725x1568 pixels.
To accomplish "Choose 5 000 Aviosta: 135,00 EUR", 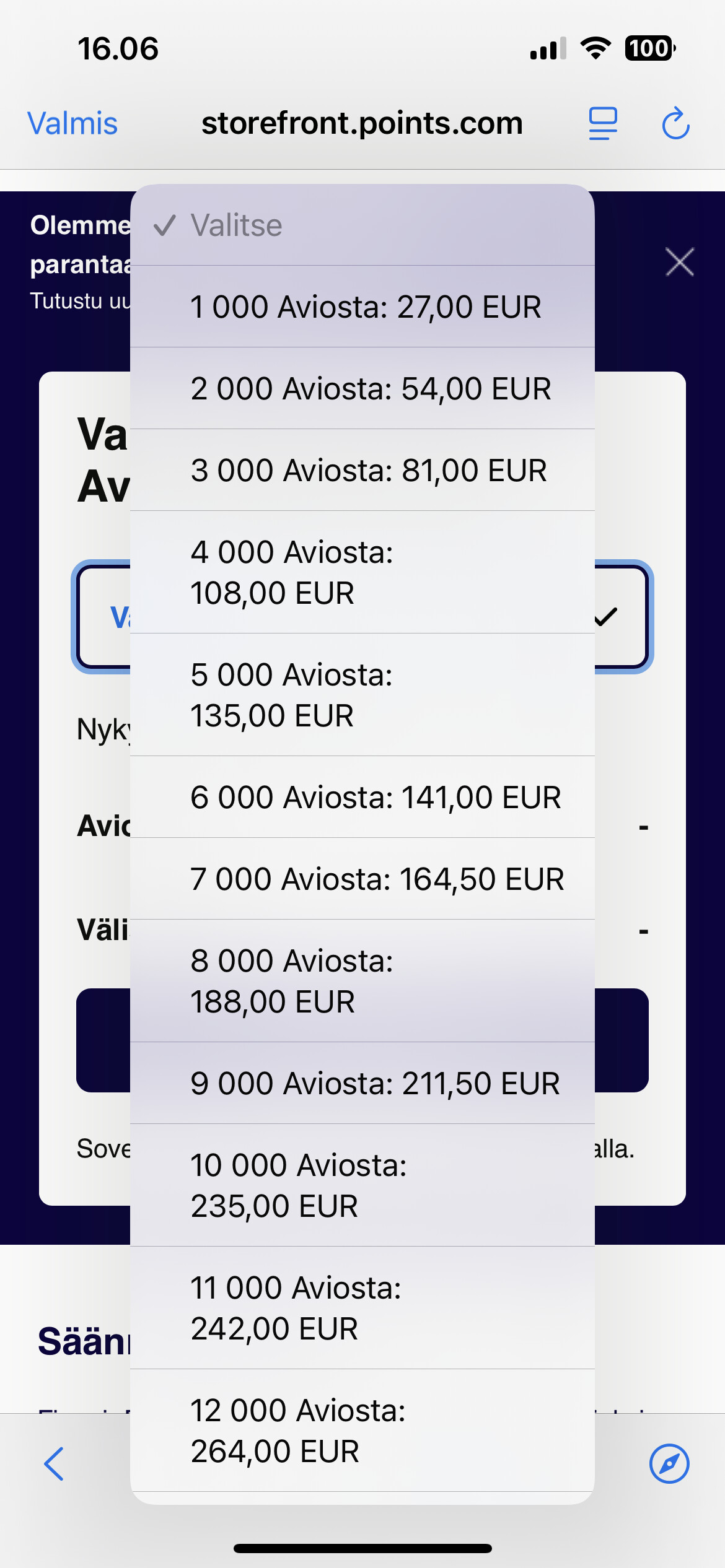I will click(x=362, y=695).
